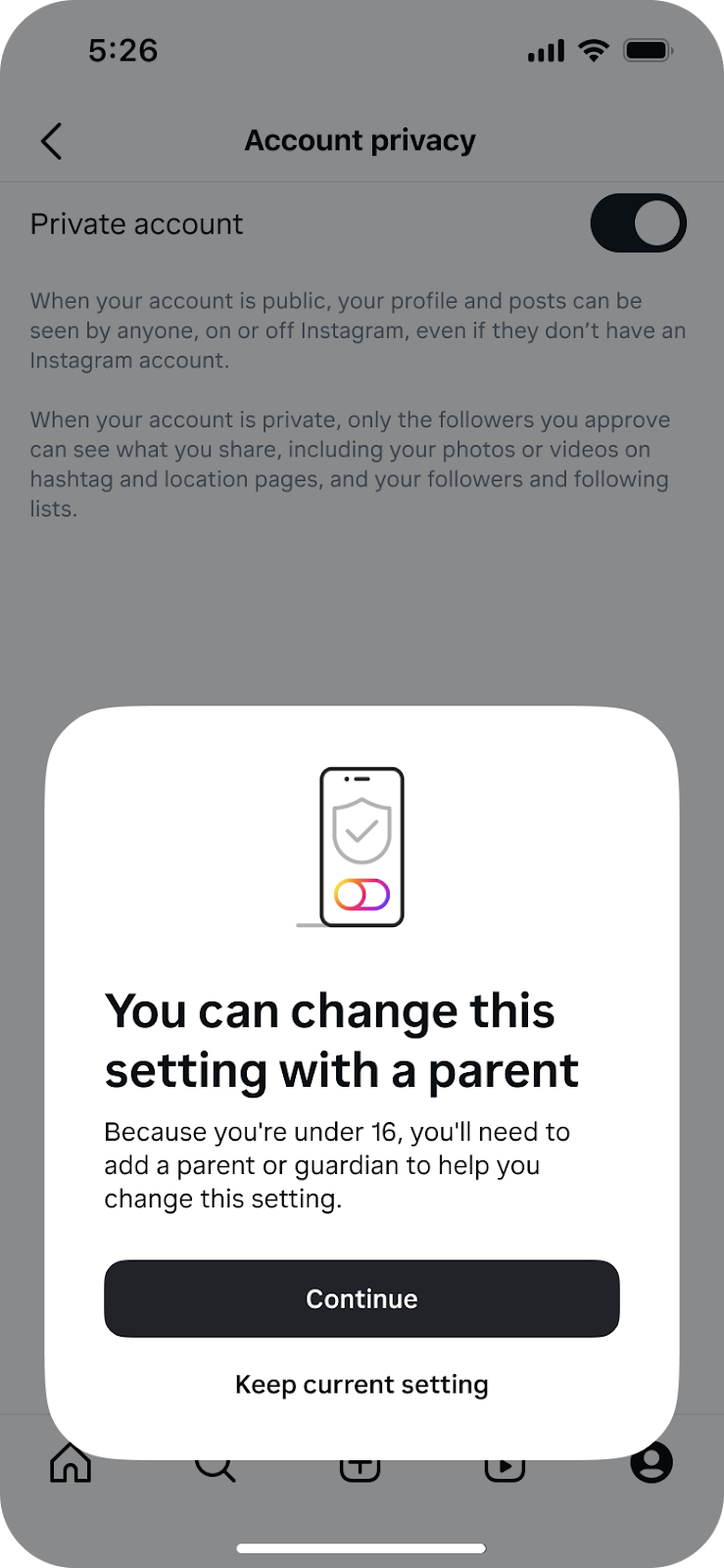Go back from Account privacy

pyautogui.click(x=51, y=141)
